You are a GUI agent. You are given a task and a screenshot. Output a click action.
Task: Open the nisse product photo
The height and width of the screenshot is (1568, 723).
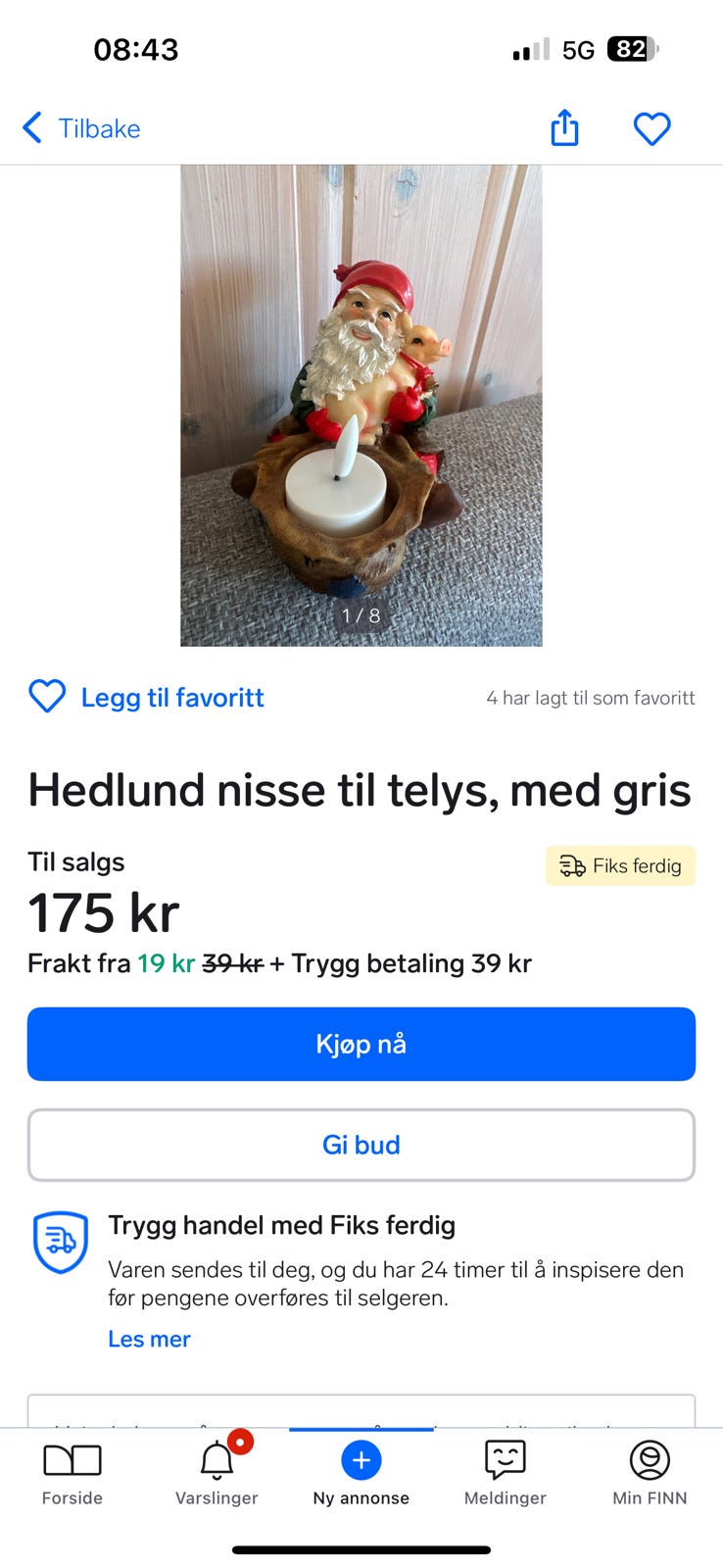tap(361, 405)
